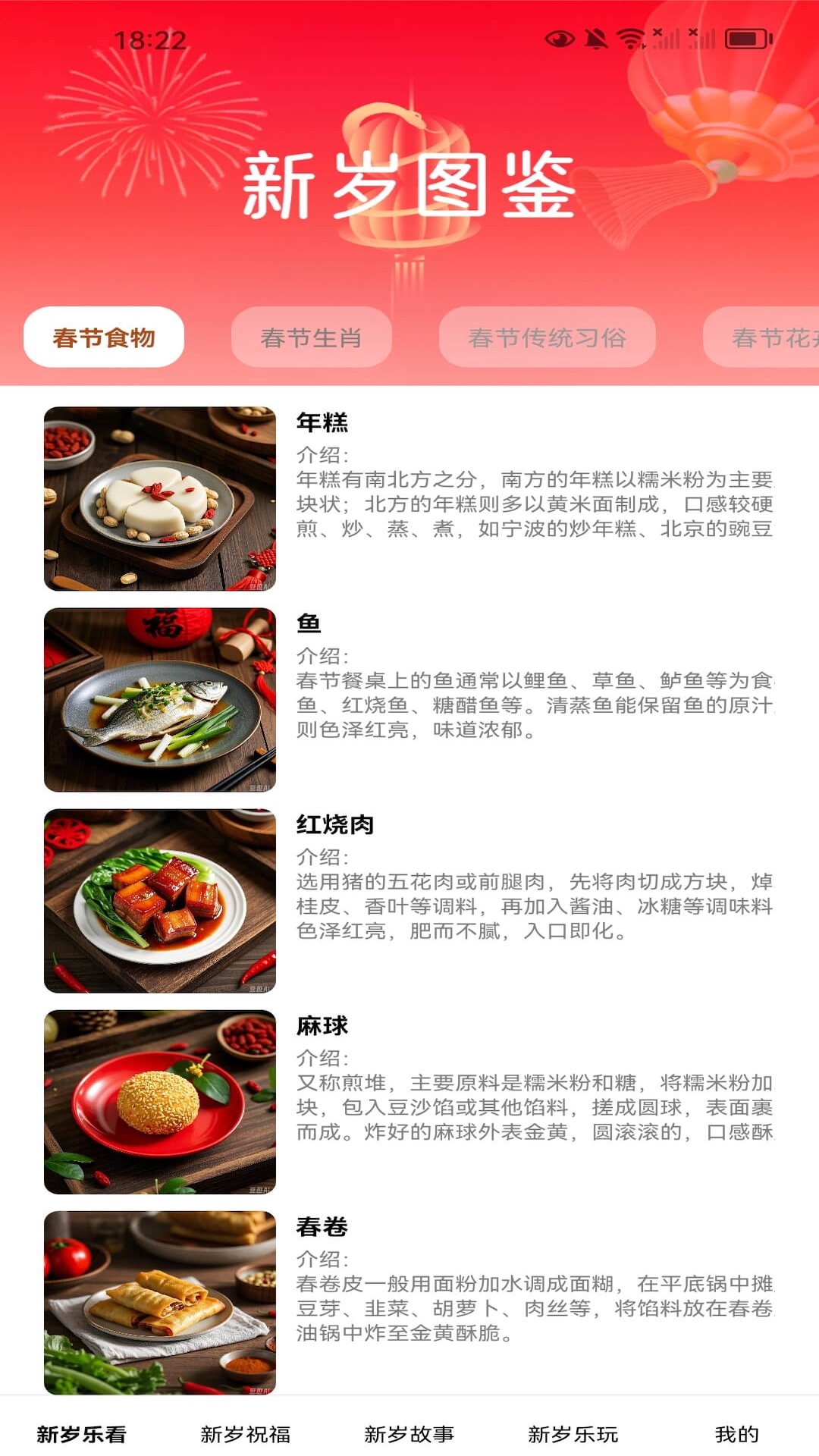
Task: Switch to the 春节生肖 category tab
Action: point(309,338)
